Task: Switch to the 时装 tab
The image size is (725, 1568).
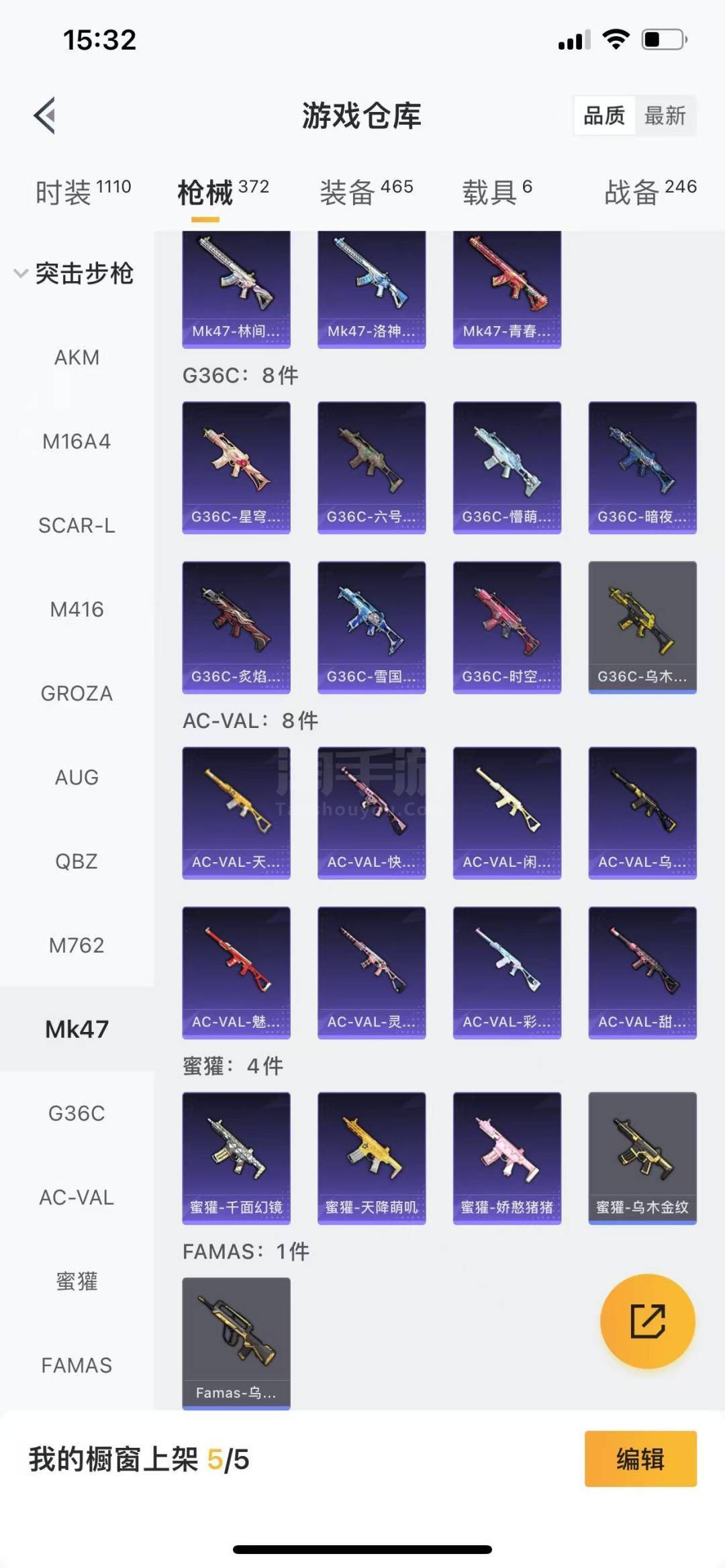Action: [83, 193]
